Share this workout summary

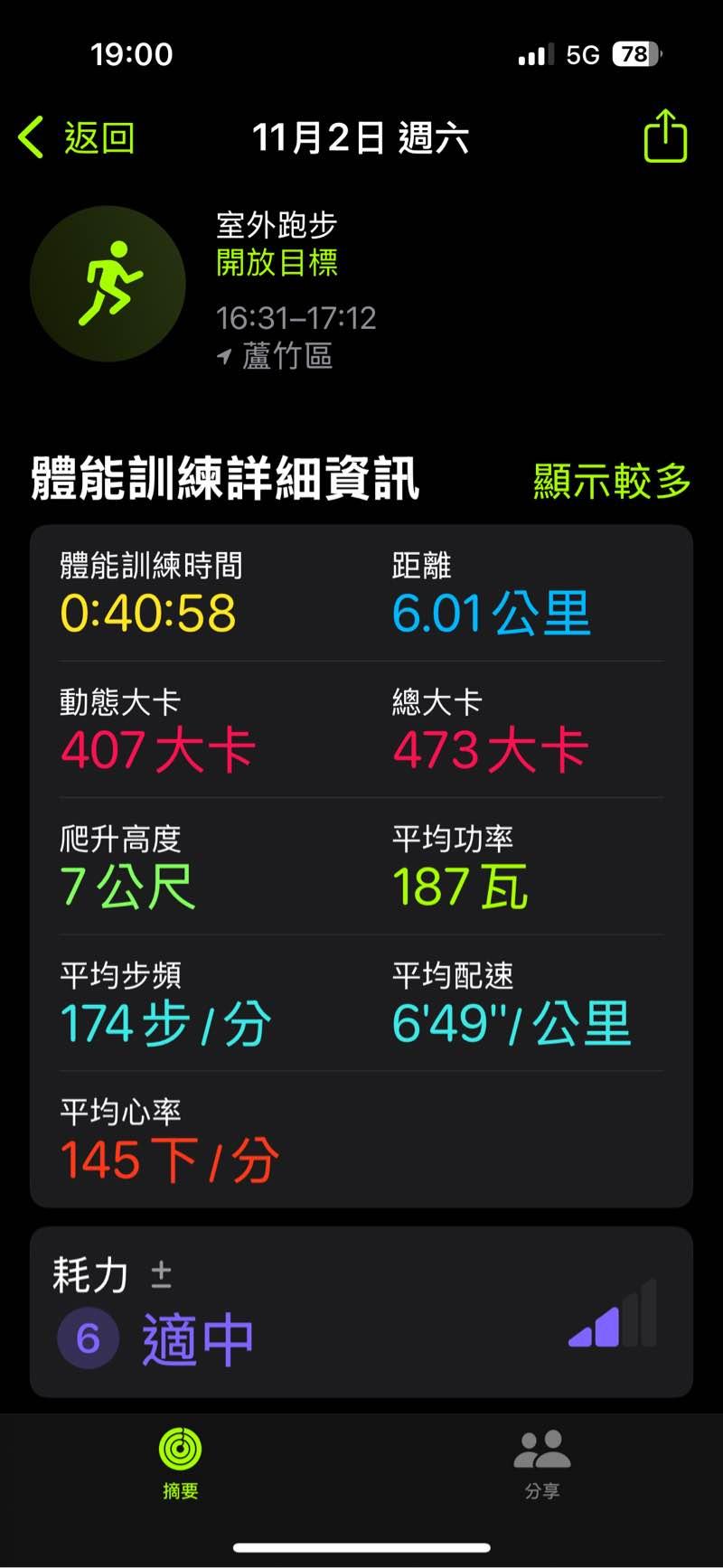coord(665,136)
